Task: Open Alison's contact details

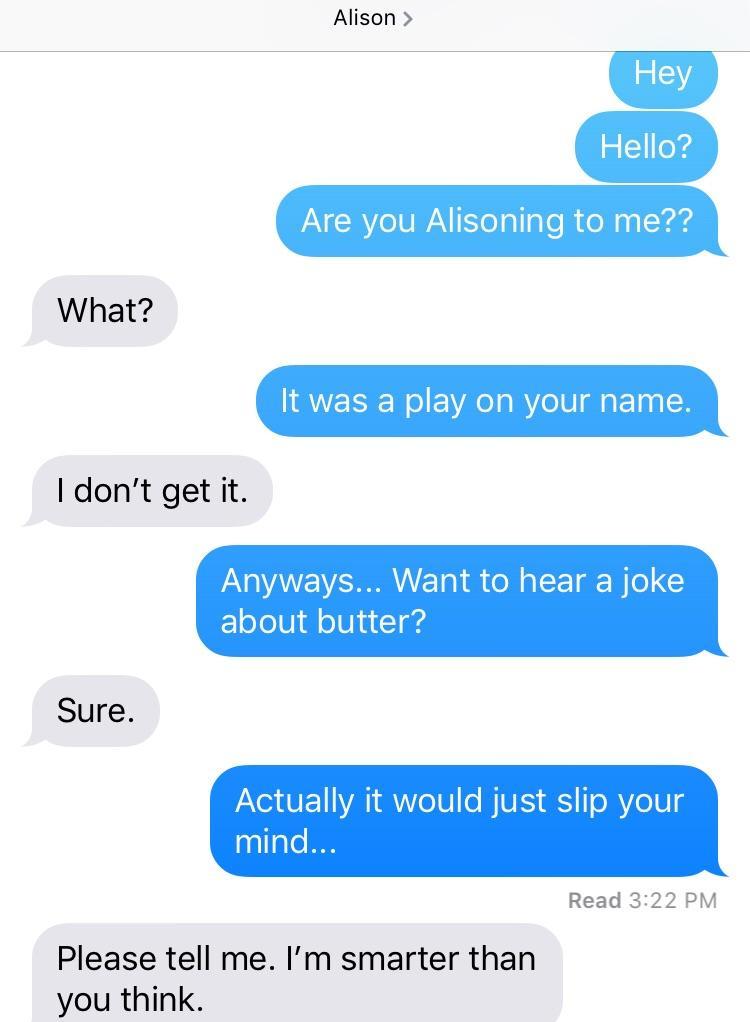Action: (374, 18)
